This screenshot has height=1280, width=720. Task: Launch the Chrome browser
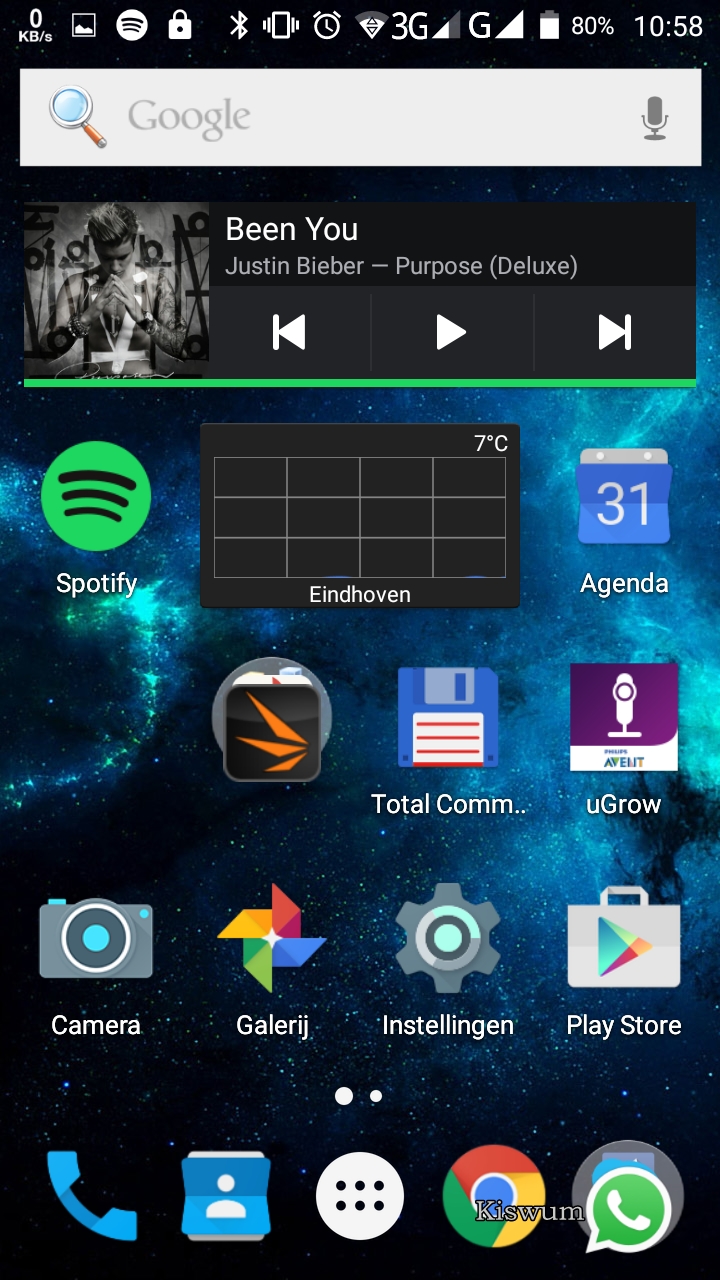coord(494,1196)
